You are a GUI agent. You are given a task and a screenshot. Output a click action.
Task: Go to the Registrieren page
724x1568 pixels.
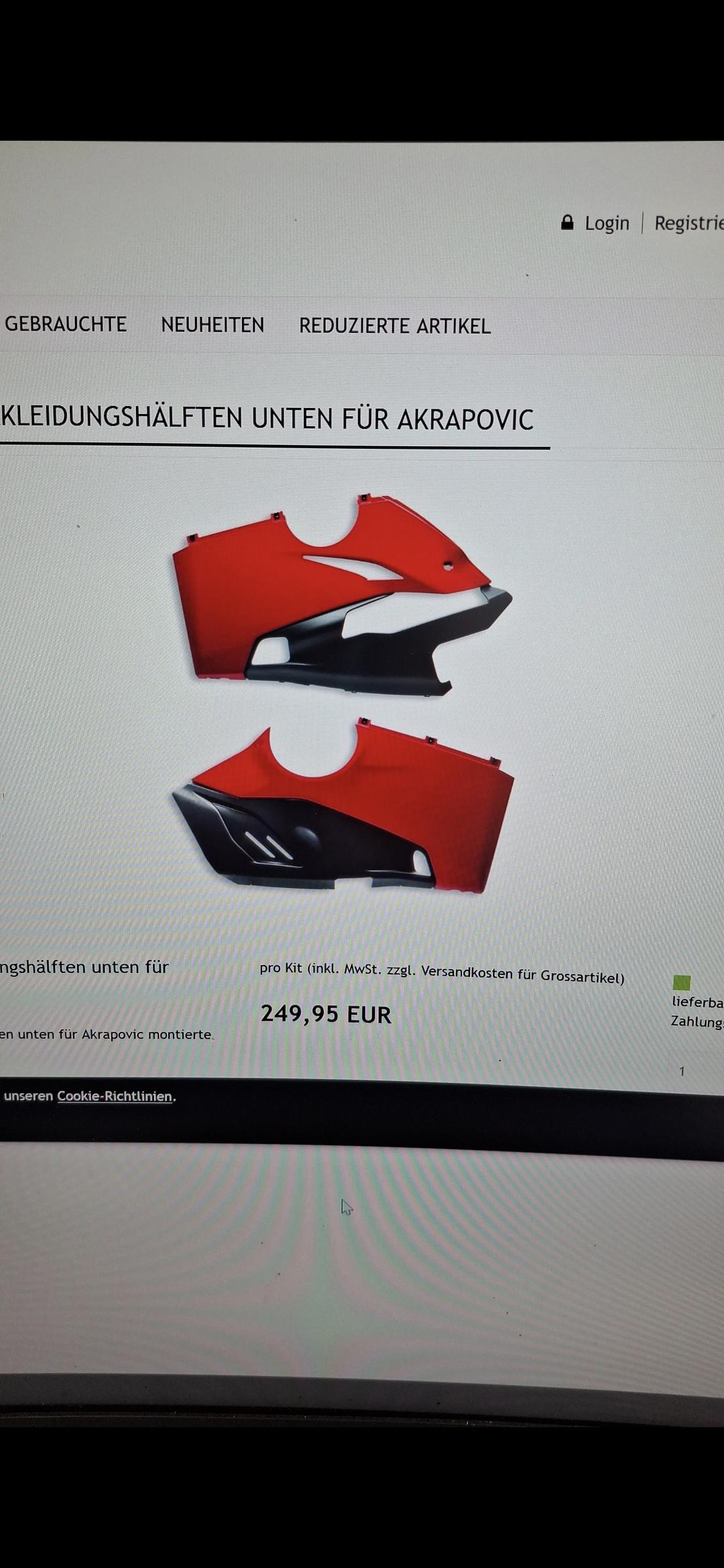point(689,222)
